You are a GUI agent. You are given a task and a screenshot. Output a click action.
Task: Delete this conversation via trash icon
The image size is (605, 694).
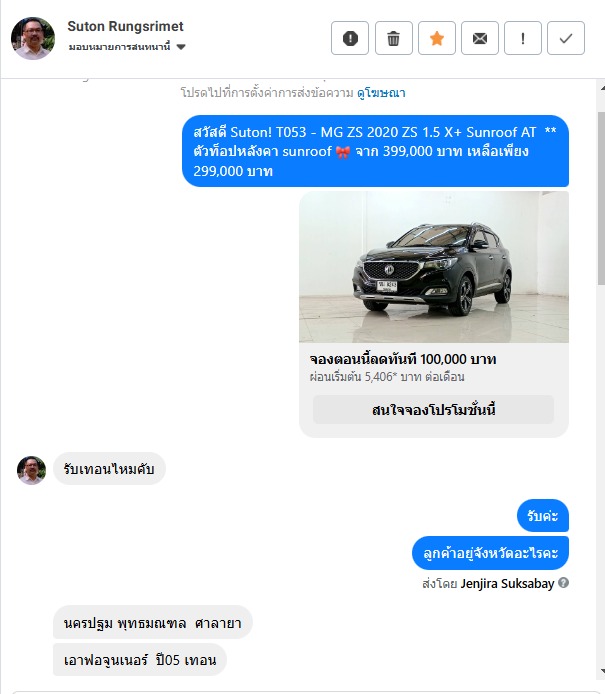393,38
